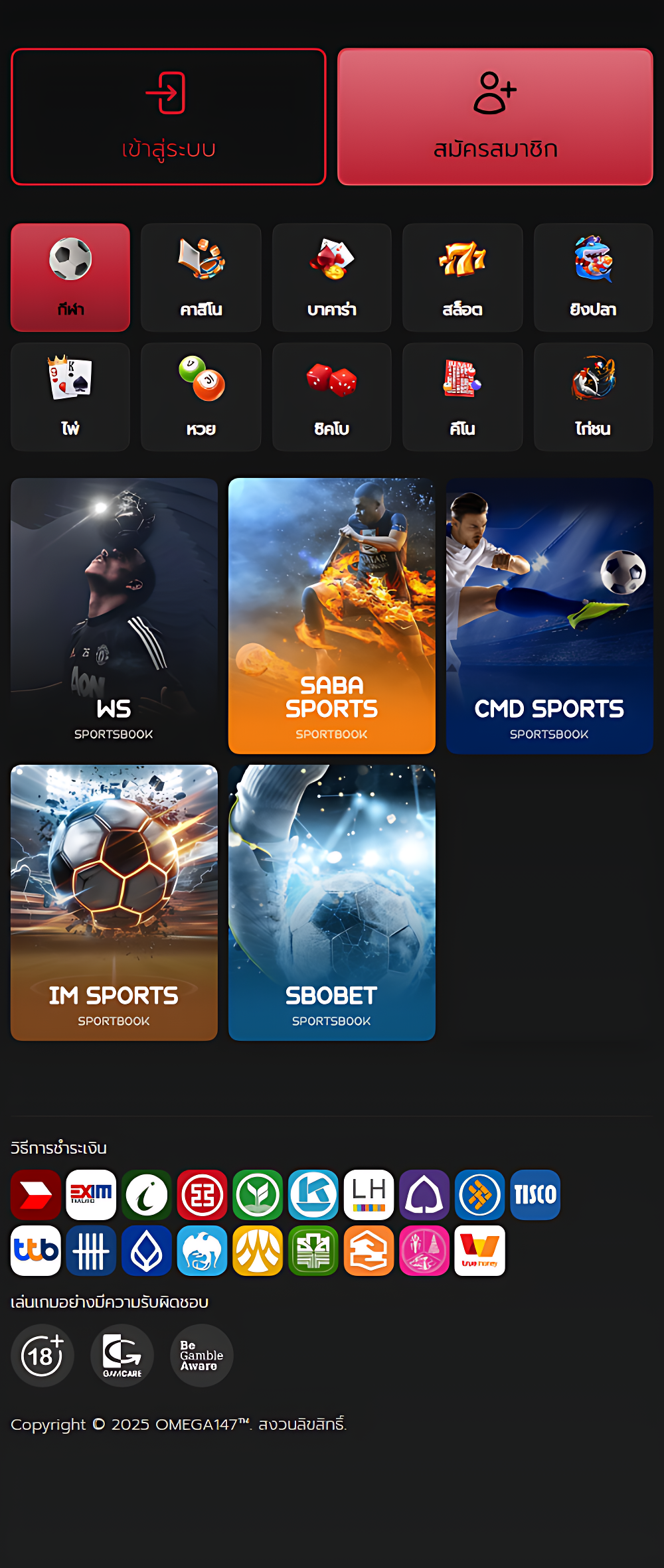Choose the สล็อต slots category
This screenshot has width=664, height=1568.
[463, 277]
